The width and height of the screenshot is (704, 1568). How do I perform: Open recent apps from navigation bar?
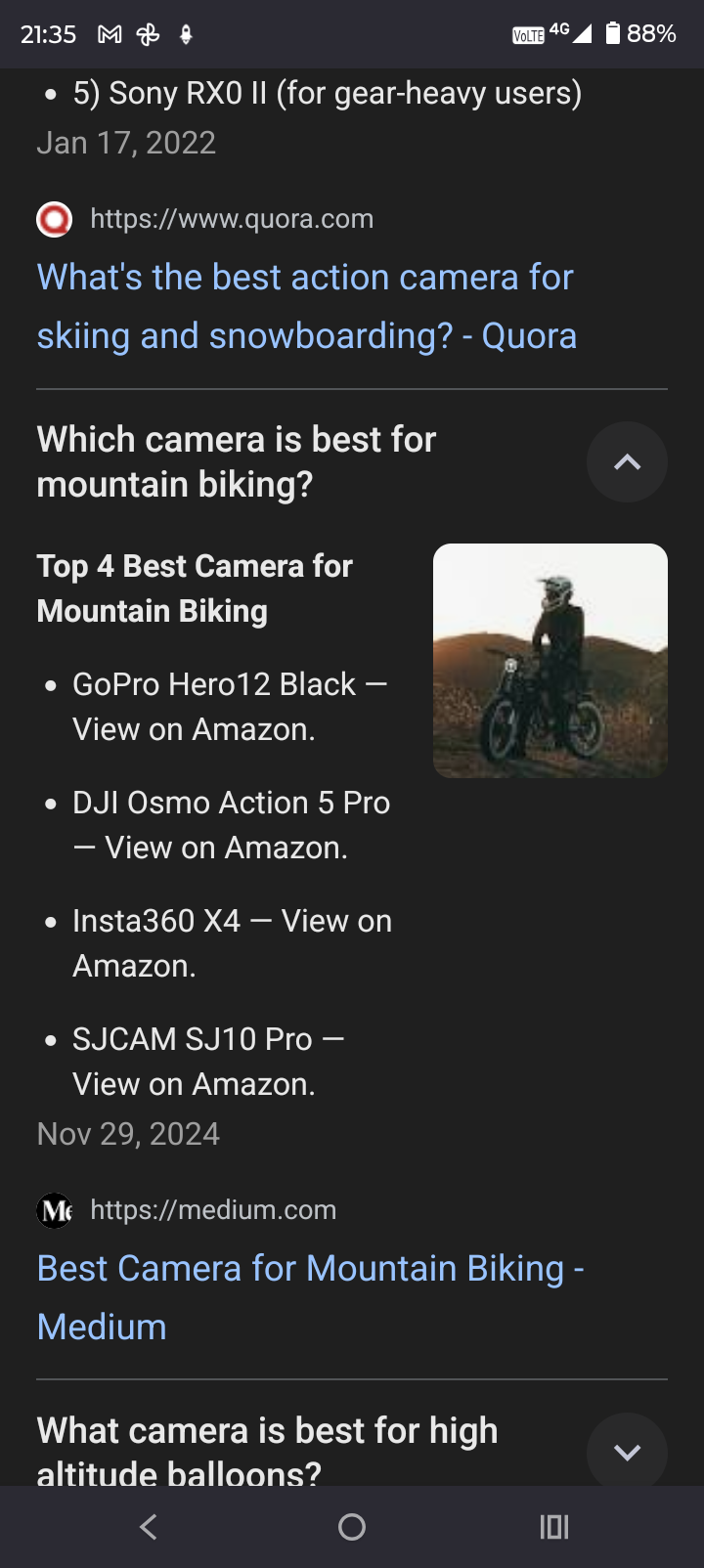[554, 1527]
